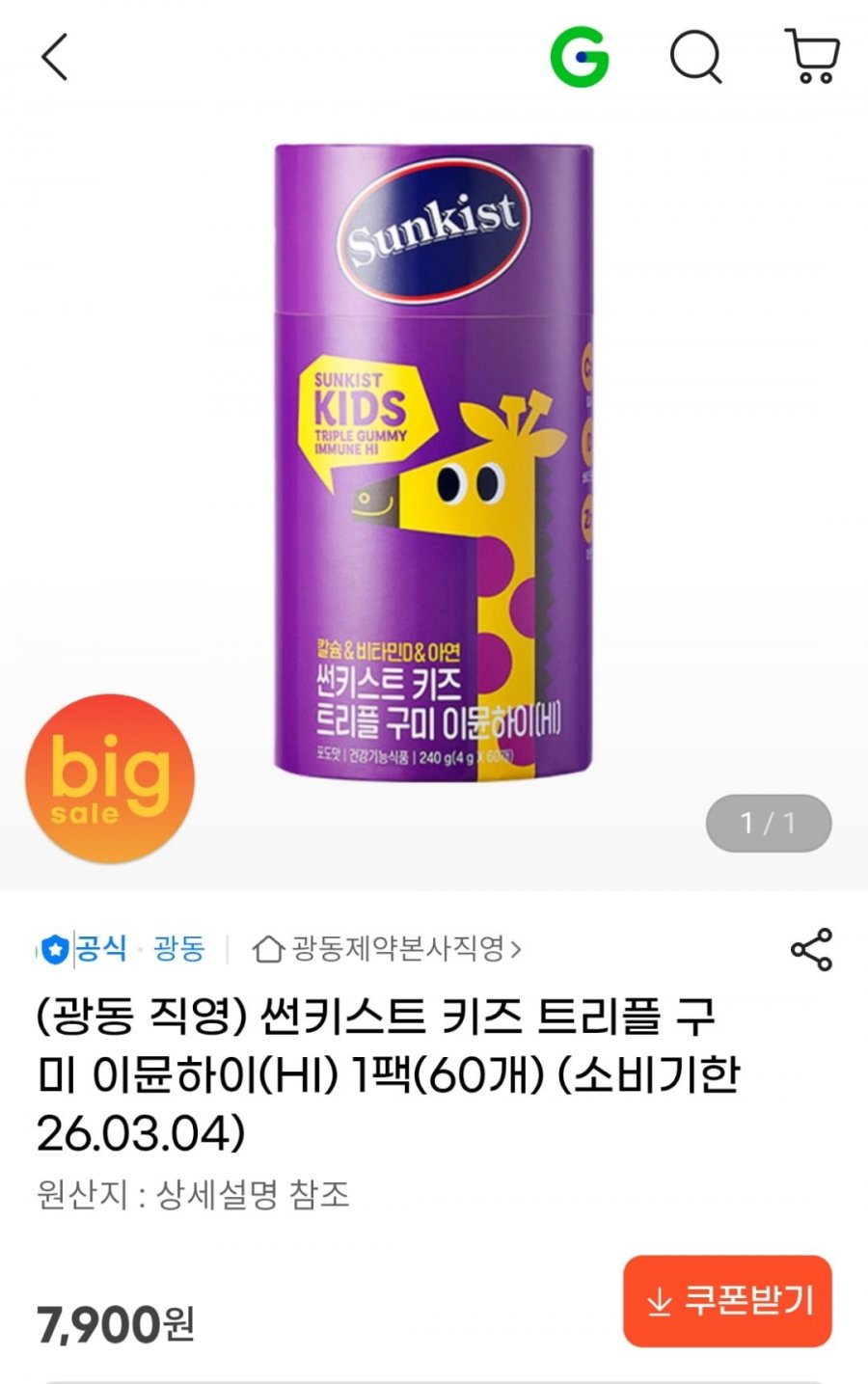Tap the 광동 brand link
Screen dimensions: 868x1384
coord(178,949)
